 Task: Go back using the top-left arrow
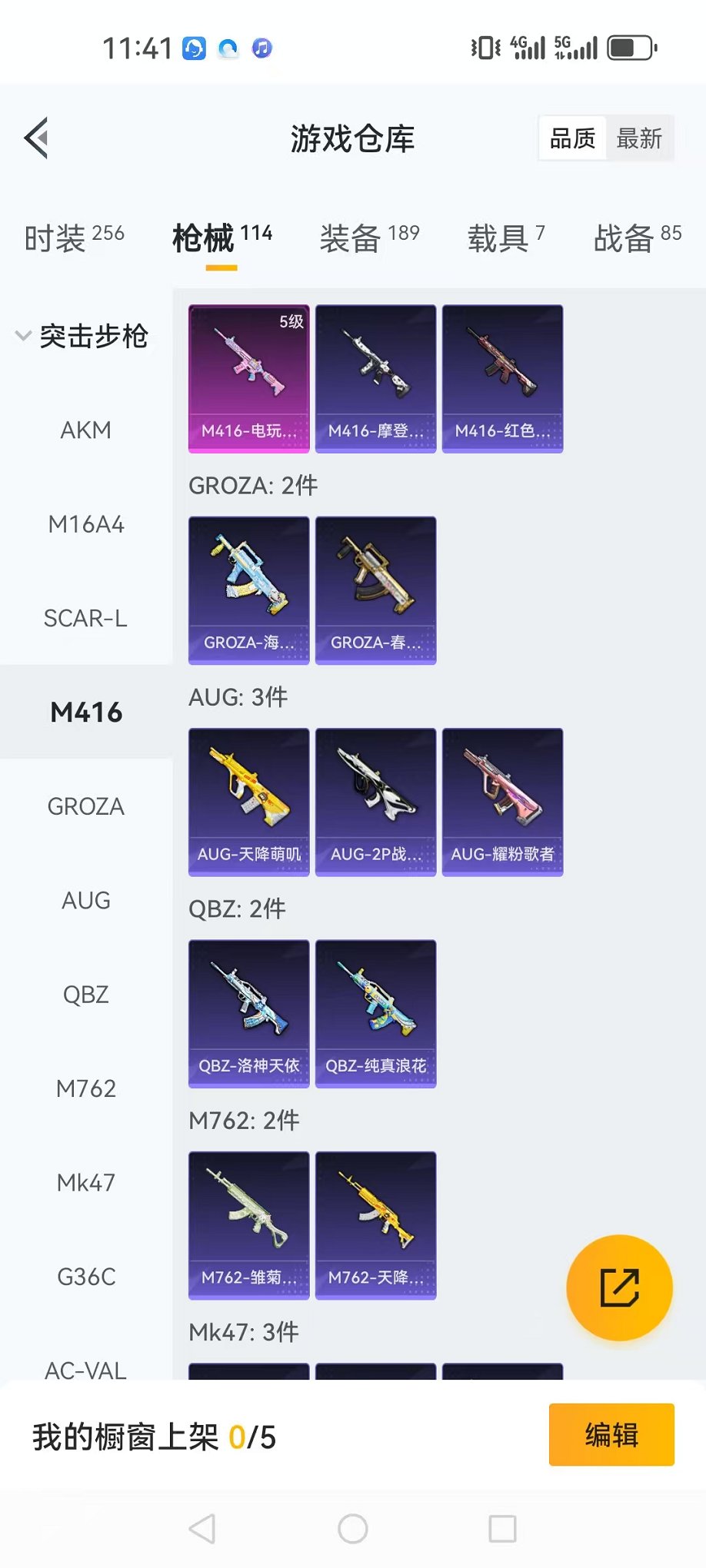(37, 138)
